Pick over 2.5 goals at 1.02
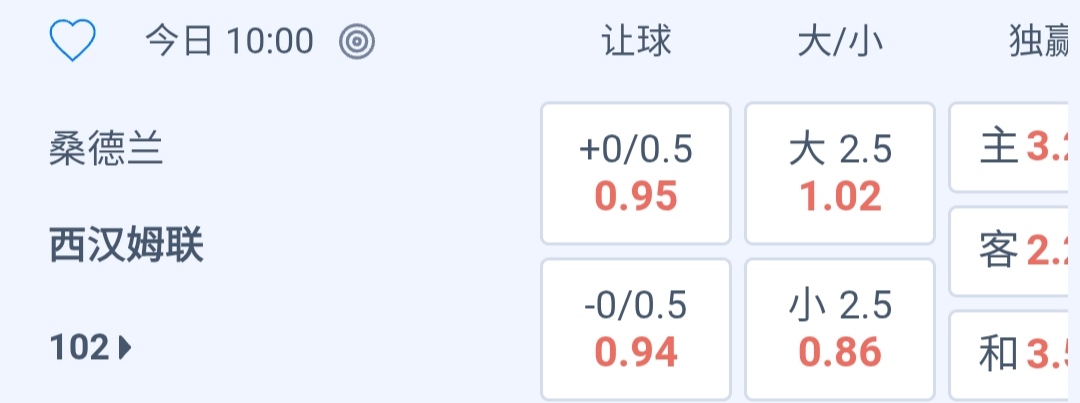This screenshot has height=403, width=1080. [840, 173]
